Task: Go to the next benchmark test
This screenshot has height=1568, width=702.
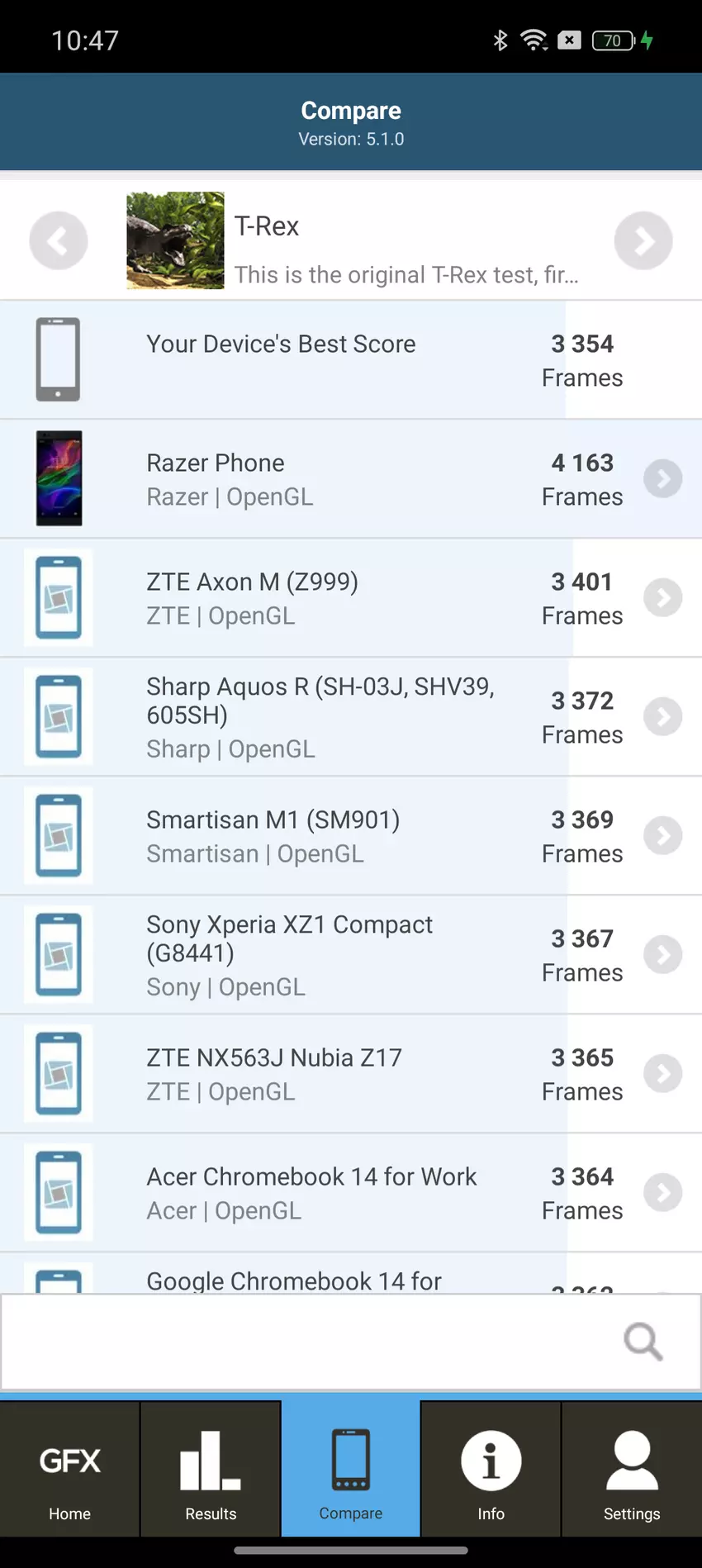Action: tap(643, 240)
